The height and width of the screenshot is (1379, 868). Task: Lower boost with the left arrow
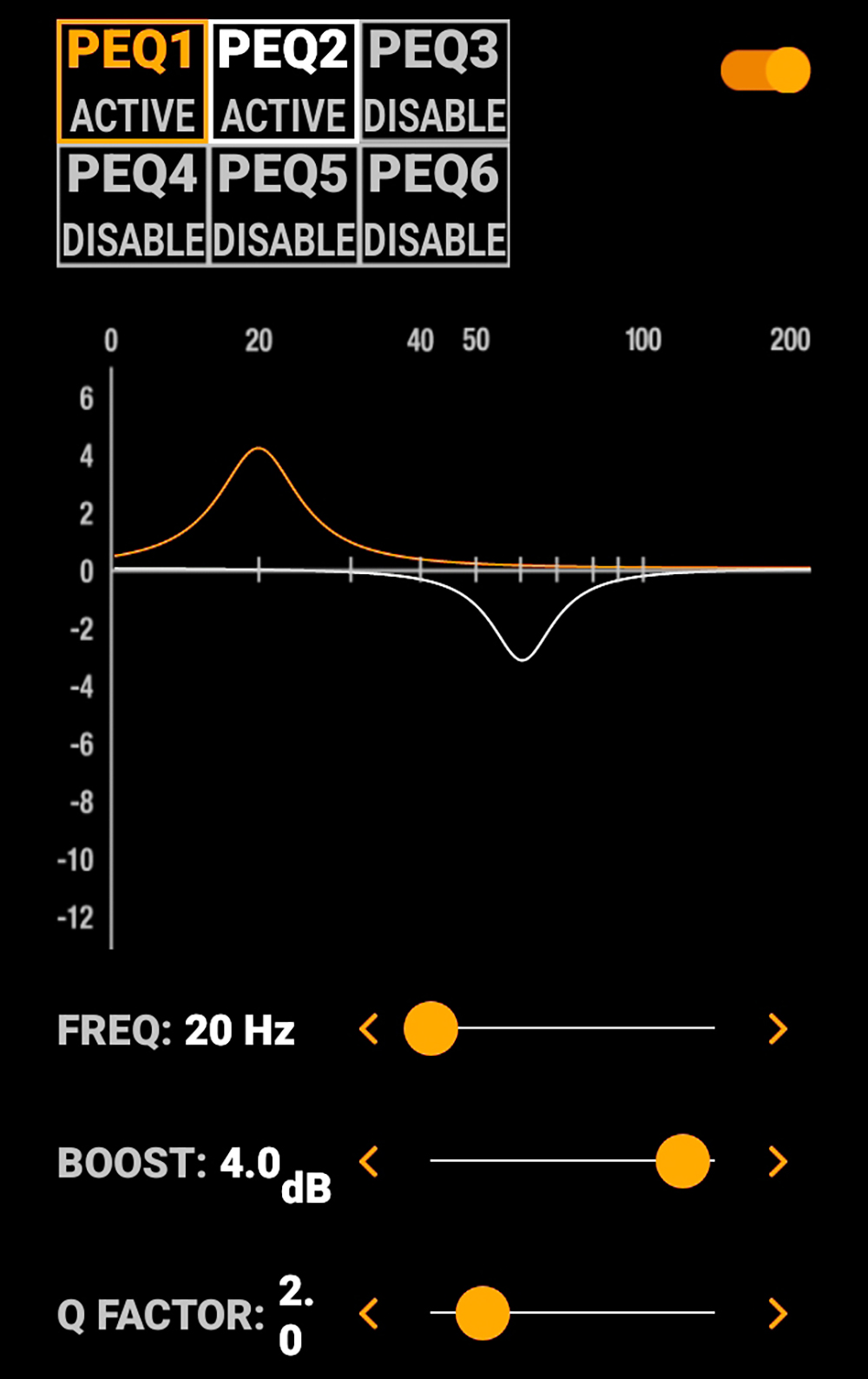[369, 1162]
